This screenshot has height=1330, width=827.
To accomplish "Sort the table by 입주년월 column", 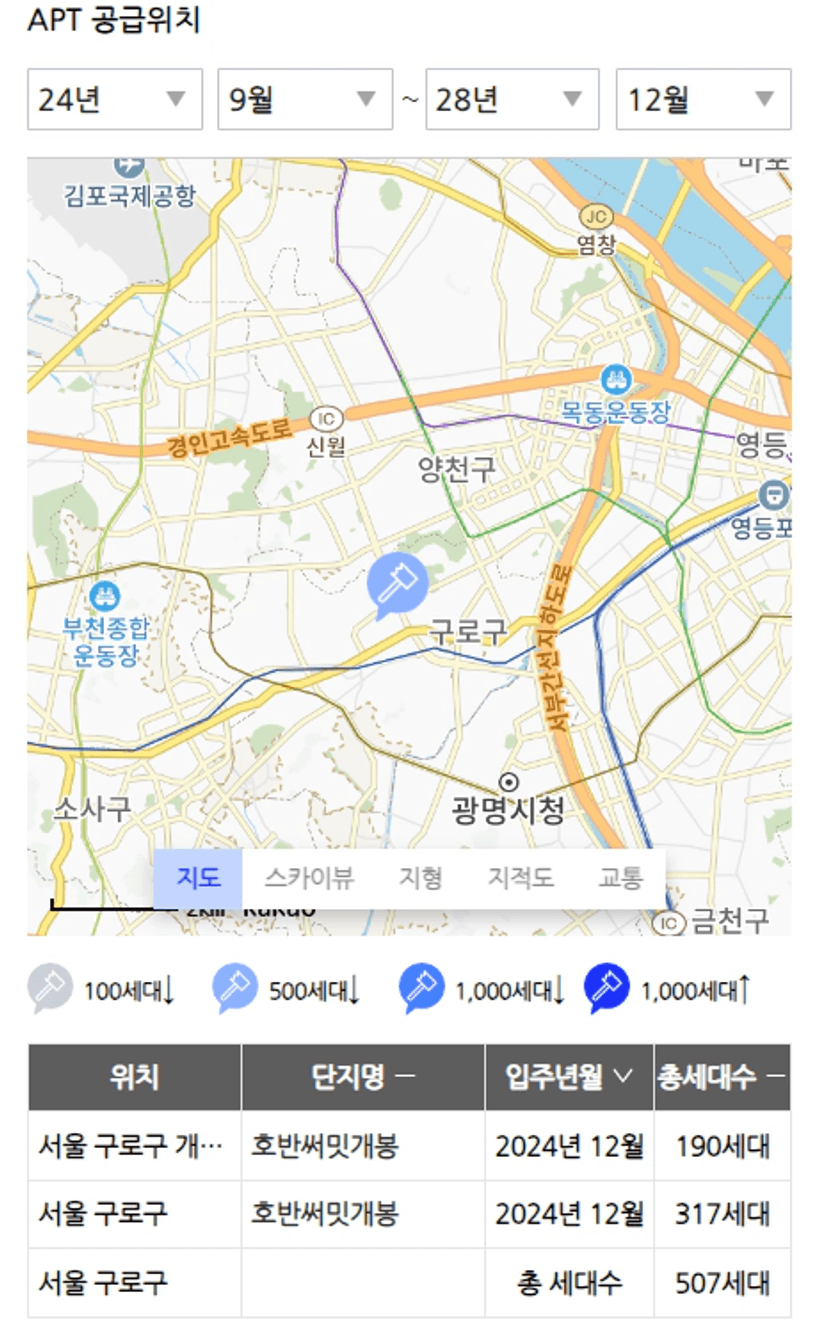I will 569,1077.
